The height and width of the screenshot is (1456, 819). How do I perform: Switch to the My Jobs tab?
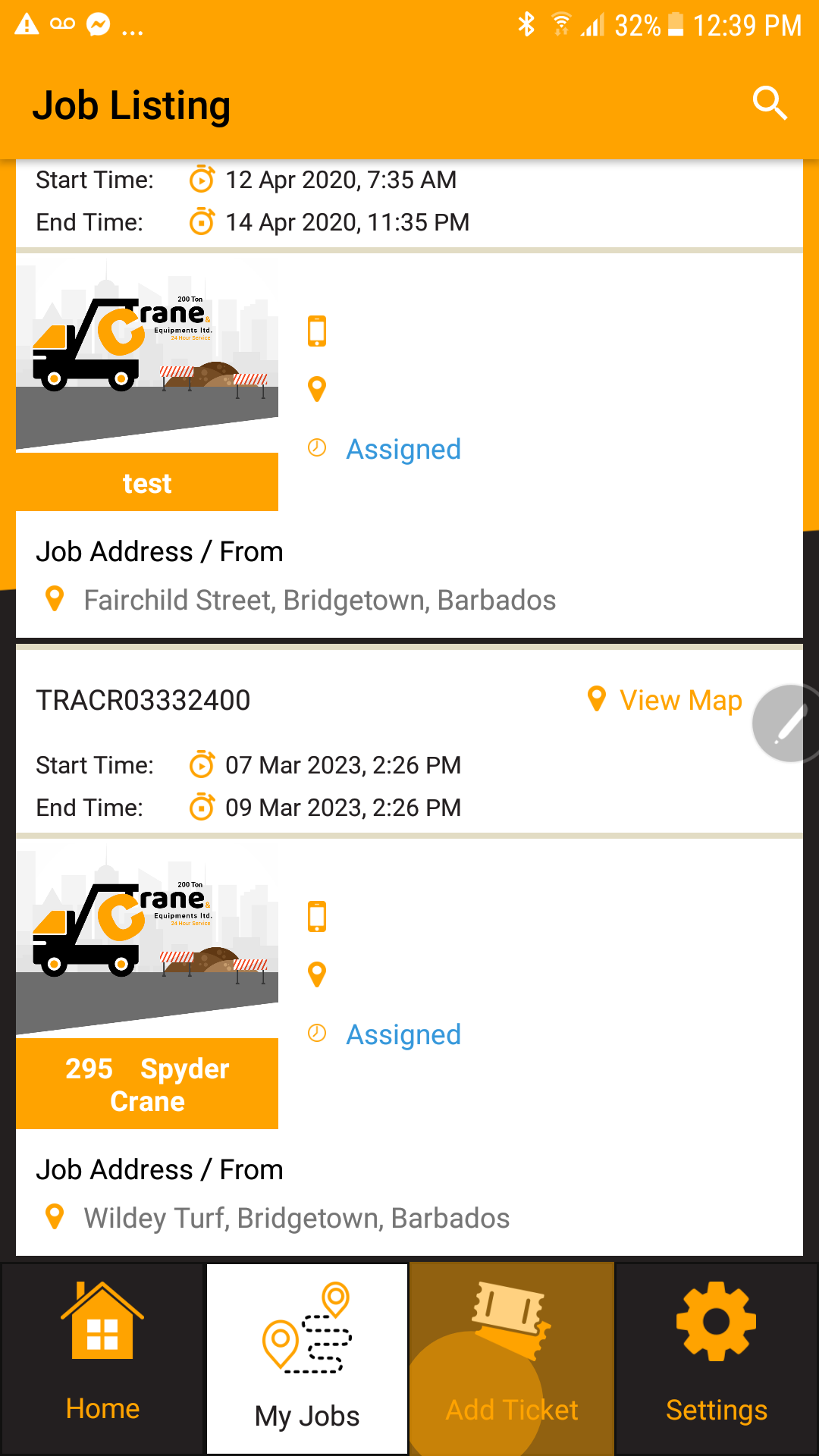(307, 1359)
